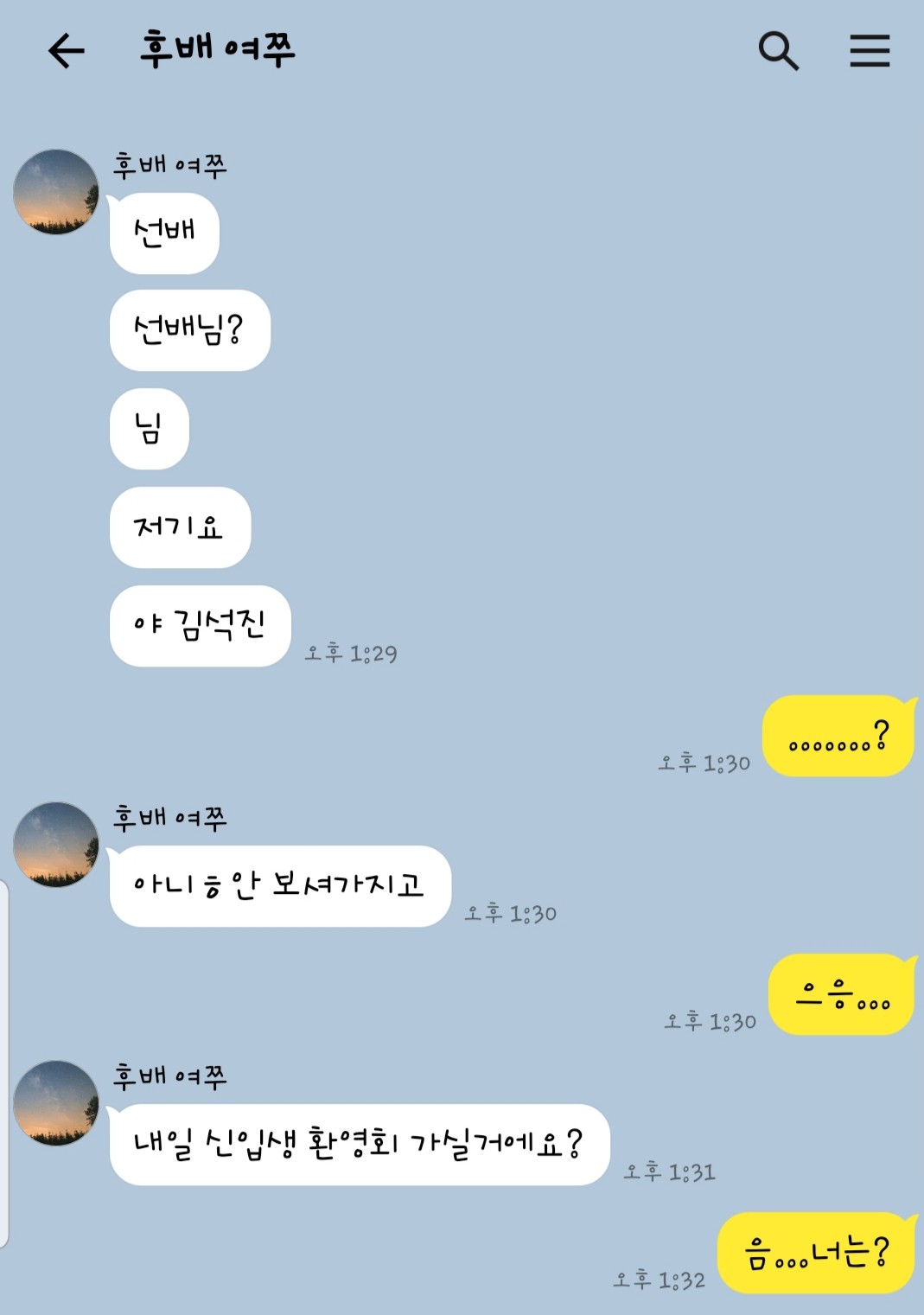924x1315 pixels.
Task: Search within this chat conversation
Action: [x=778, y=51]
